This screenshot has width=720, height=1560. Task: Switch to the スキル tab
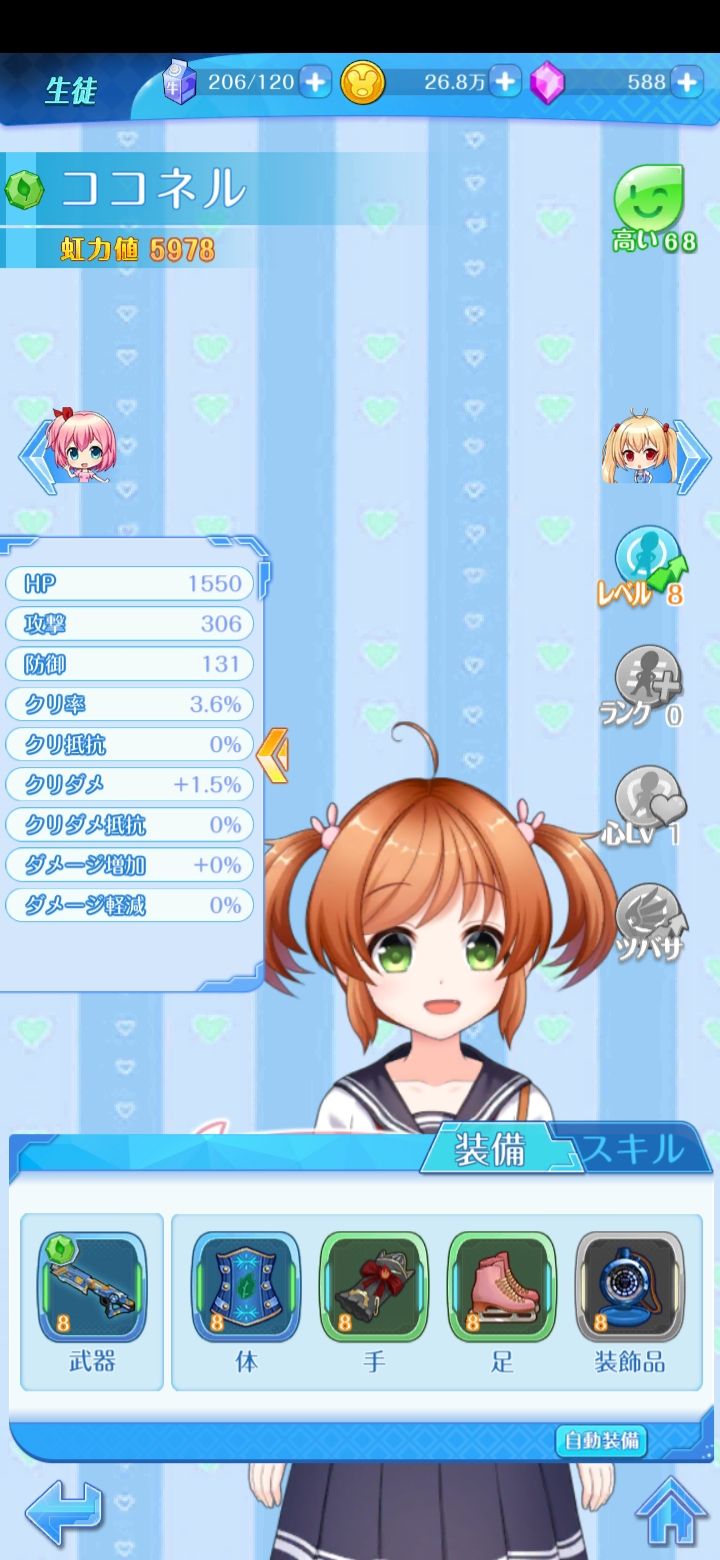click(x=633, y=1150)
